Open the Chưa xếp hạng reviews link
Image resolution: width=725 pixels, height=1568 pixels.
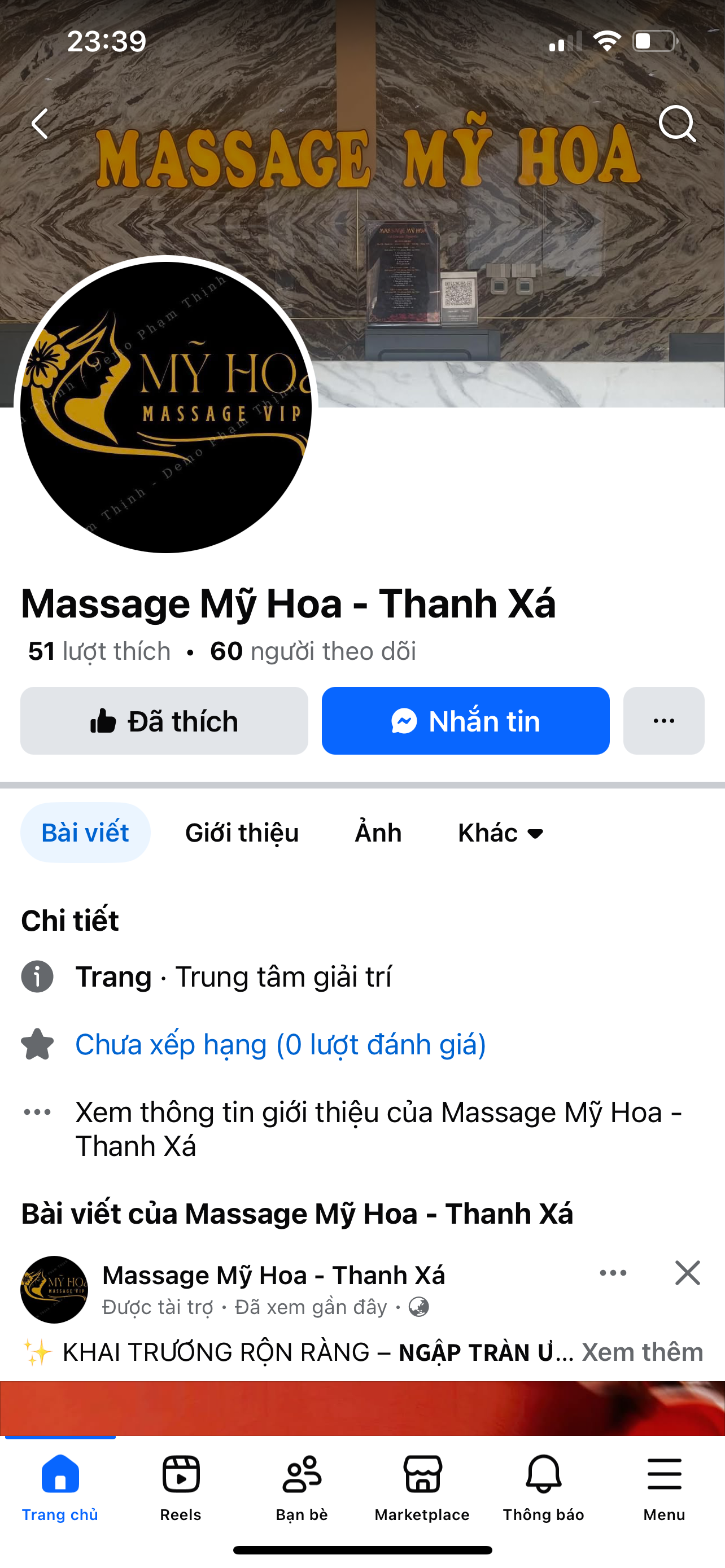pyautogui.click(x=281, y=1044)
